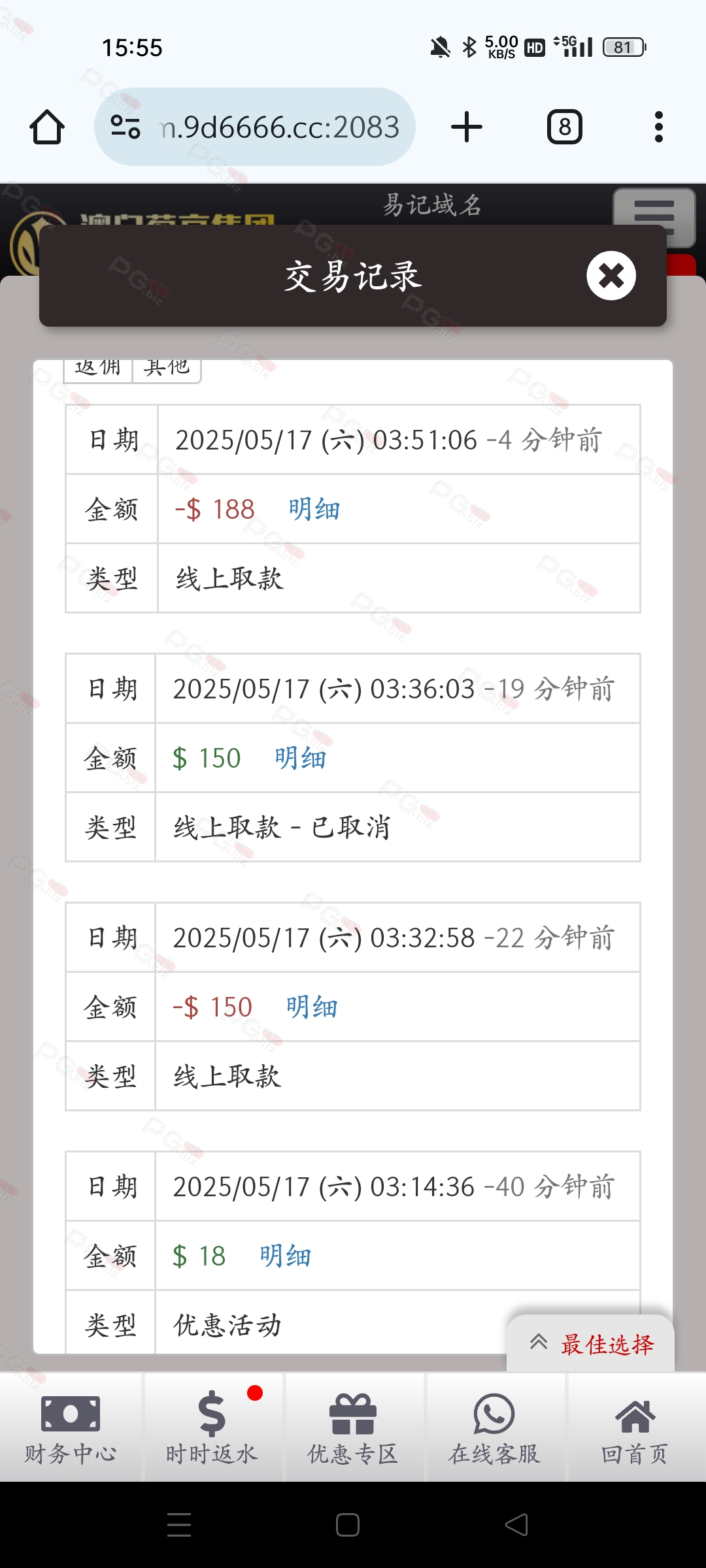Image resolution: width=706 pixels, height=1568 pixels.
Task: Tap the address bar showing 9d6666.cc
Action: pos(255,127)
